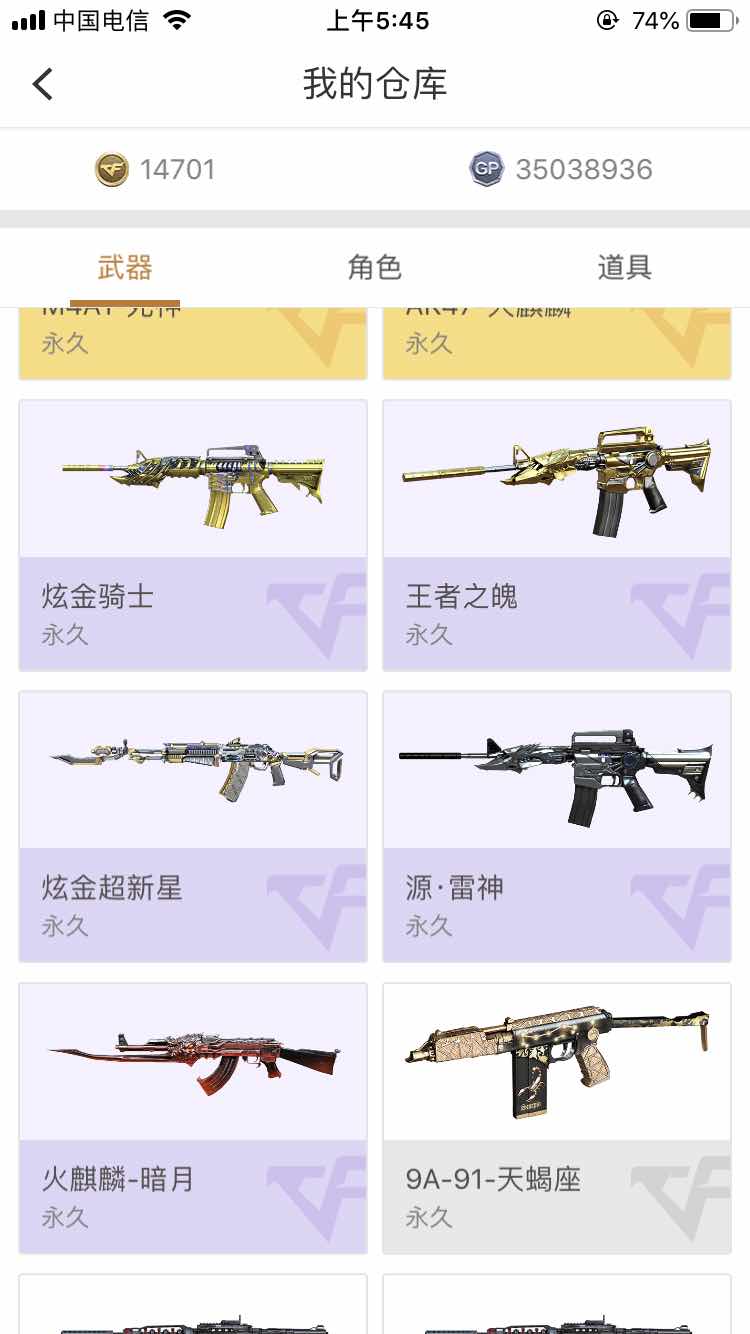Screen dimensions: 750x1334
Task: View the 炫金超新星 weapon card
Action: 193,826
